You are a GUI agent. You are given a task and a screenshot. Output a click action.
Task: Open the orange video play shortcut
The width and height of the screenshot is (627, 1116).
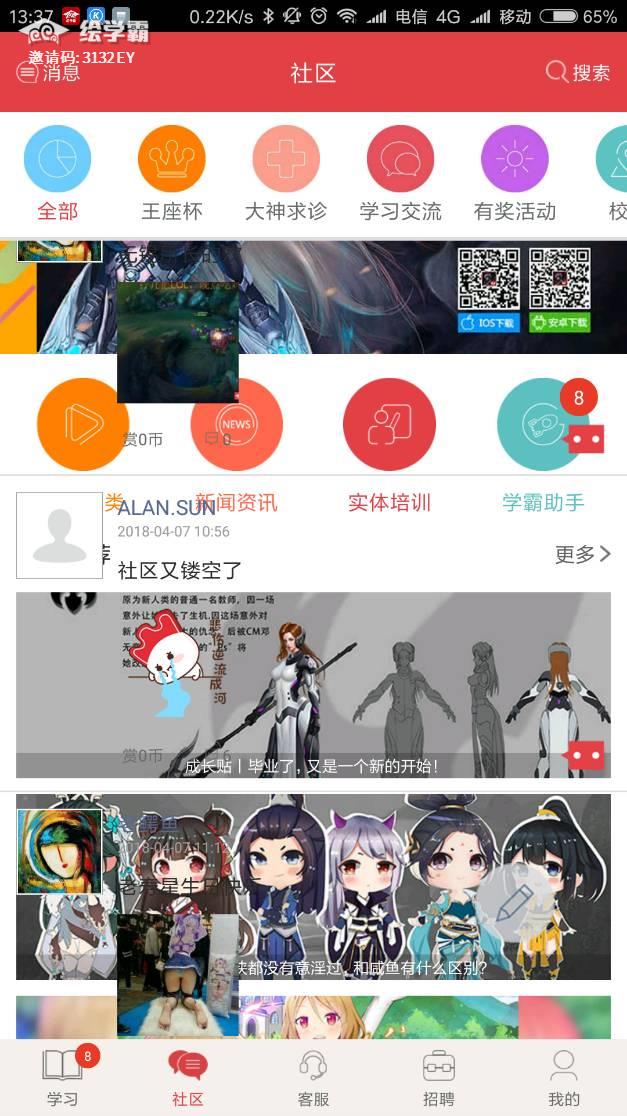coord(82,425)
